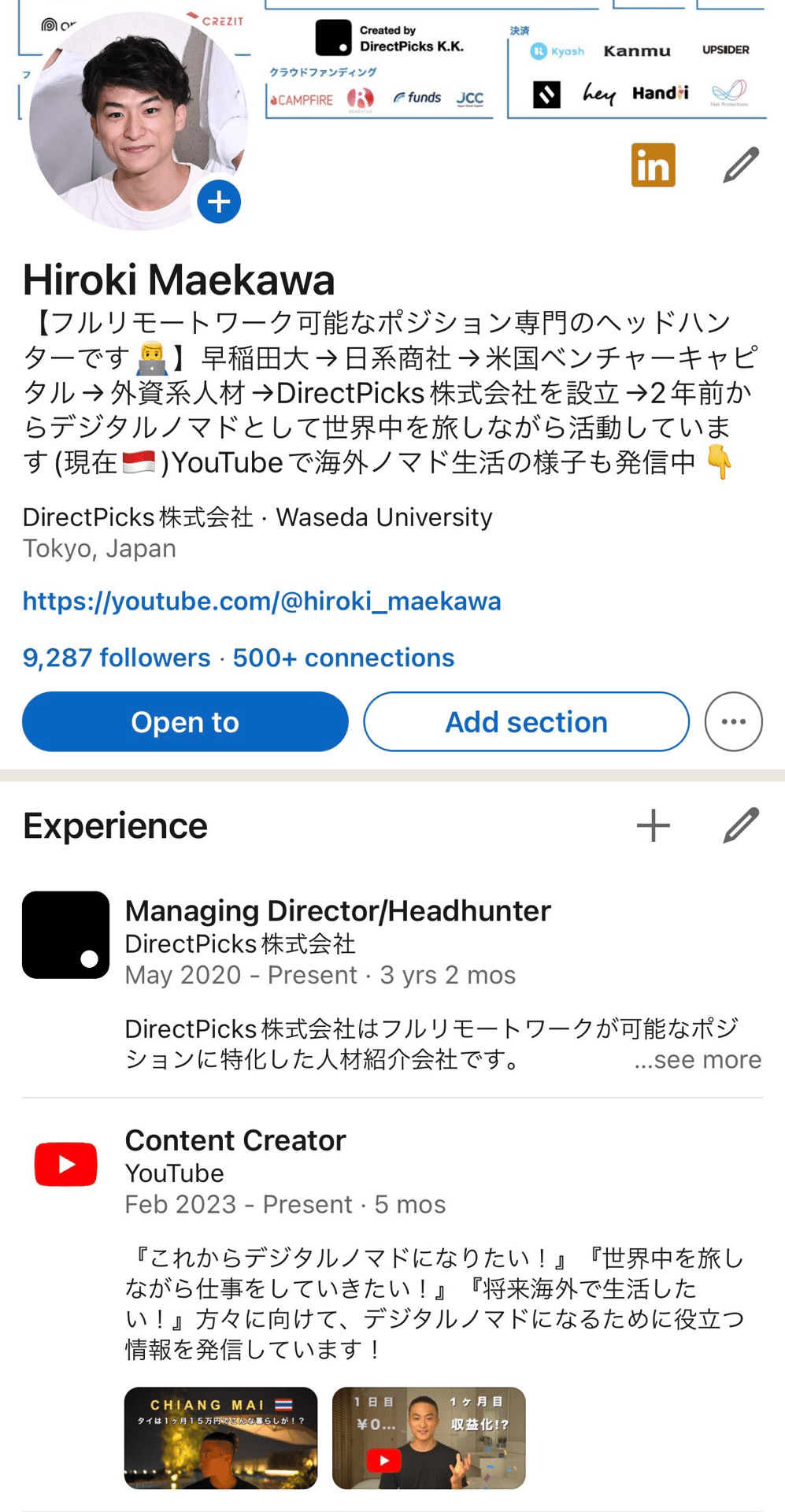This screenshot has width=785, height=1512.
Task: Add a profile photo frame using the plus badge
Action: point(219,202)
